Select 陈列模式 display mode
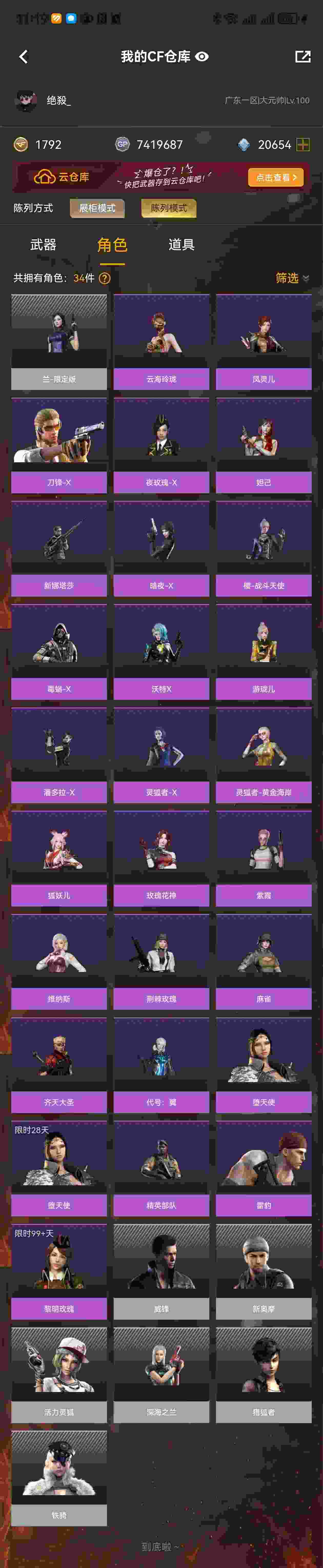Image resolution: width=323 pixels, height=1568 pixels. pyautogui.click(x=168, y=208)
